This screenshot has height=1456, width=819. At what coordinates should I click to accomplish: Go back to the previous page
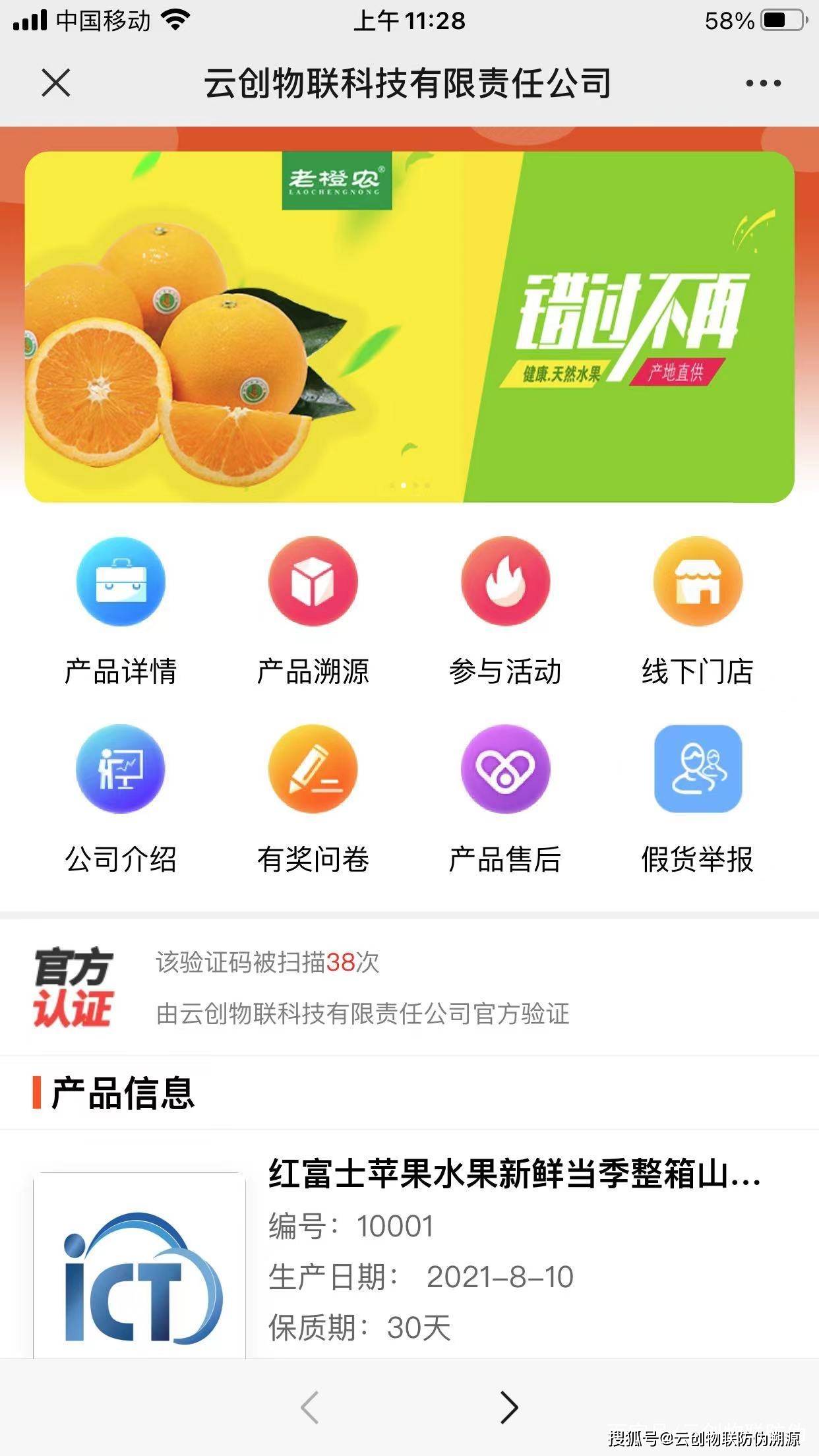[310, 1407]
